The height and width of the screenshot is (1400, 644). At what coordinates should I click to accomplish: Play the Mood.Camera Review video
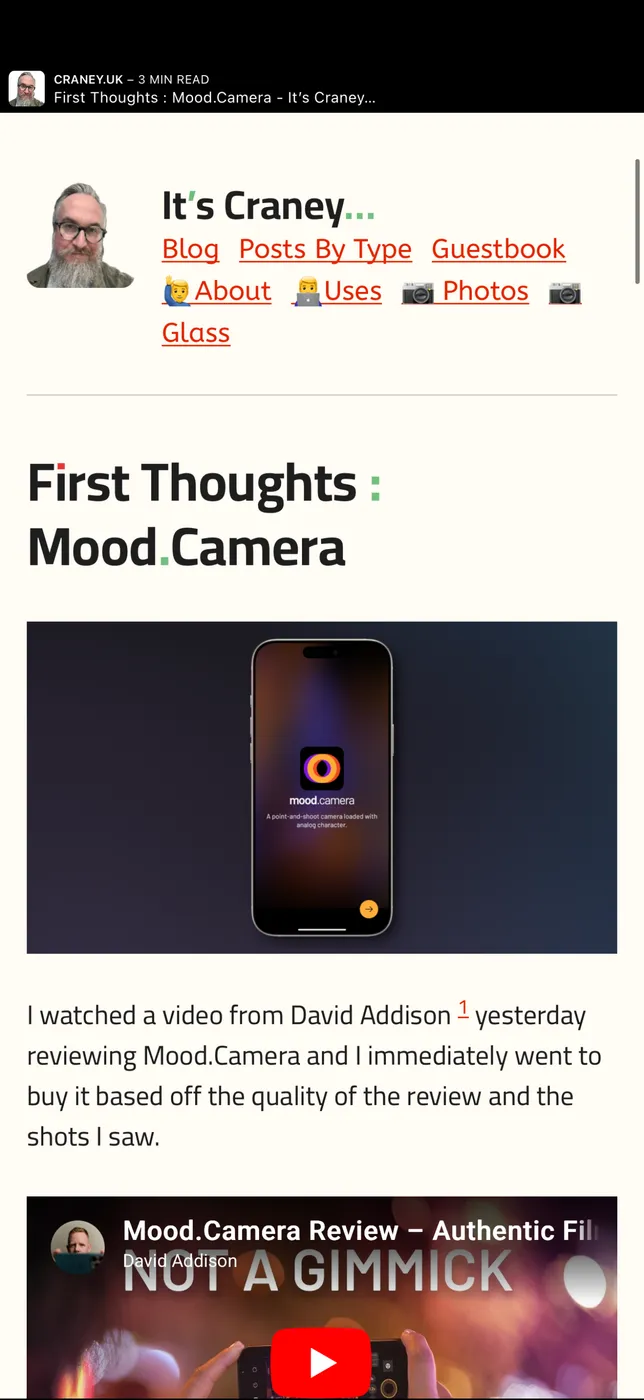pos(321,1360)
